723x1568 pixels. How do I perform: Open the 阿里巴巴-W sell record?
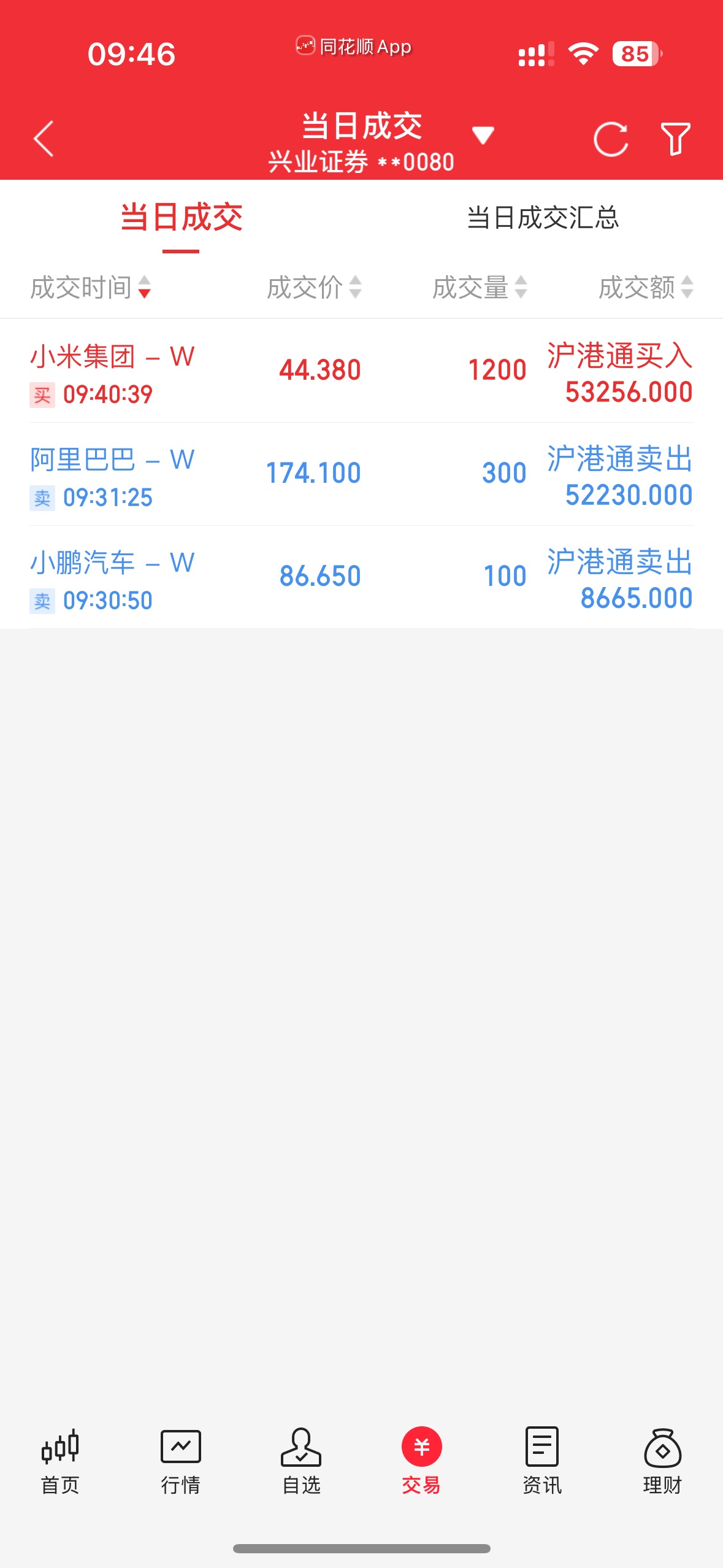click(361, 474)
